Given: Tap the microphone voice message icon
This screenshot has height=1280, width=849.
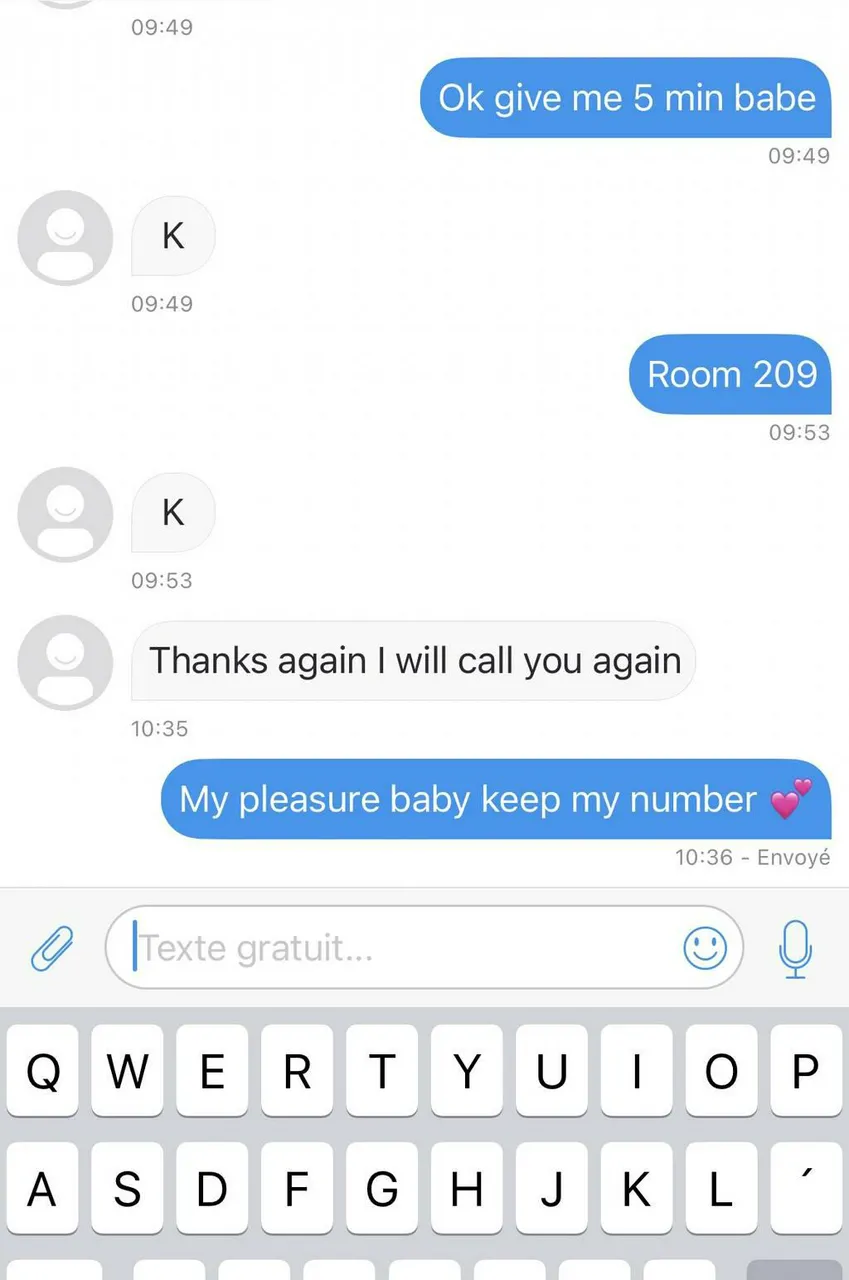Looking at the screenshot, I should tap(795, 947).
